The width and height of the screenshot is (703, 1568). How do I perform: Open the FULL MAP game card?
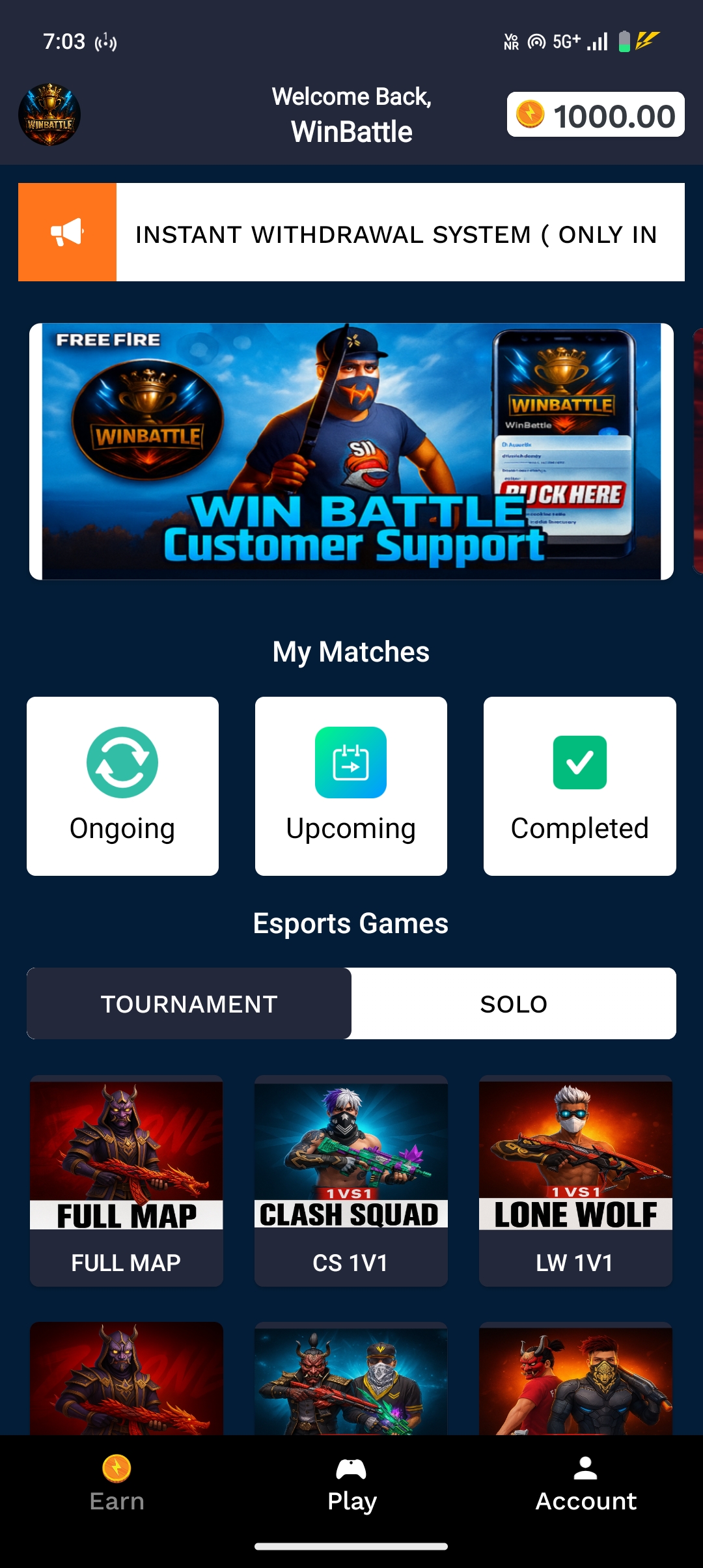(x=126, y=1181)
